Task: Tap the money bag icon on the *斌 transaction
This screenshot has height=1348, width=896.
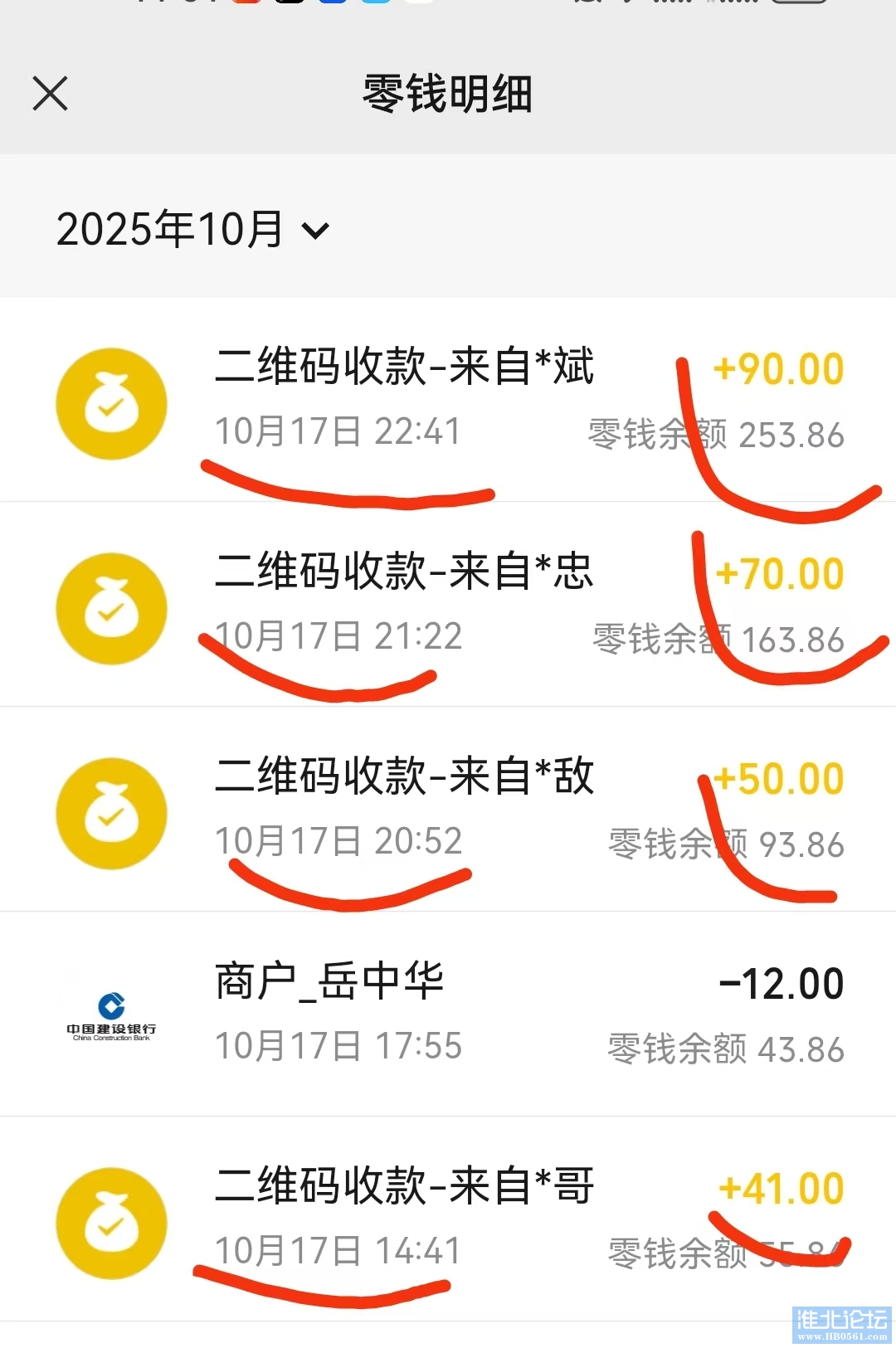Action: pyautogui.click(x=111, y=404)
